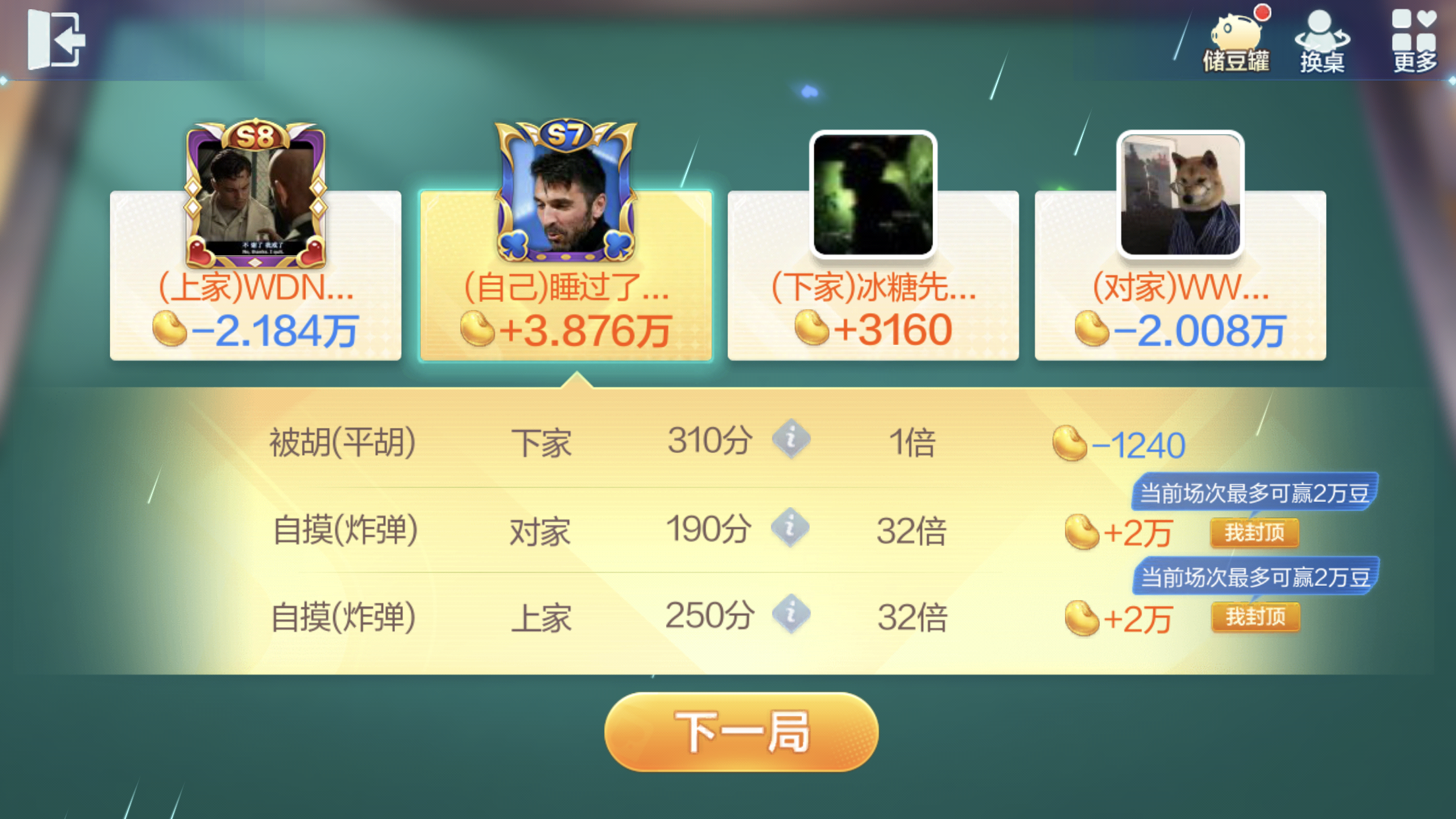Tap 我封顶 on the 上家 自摸 row

[1255, 617]
